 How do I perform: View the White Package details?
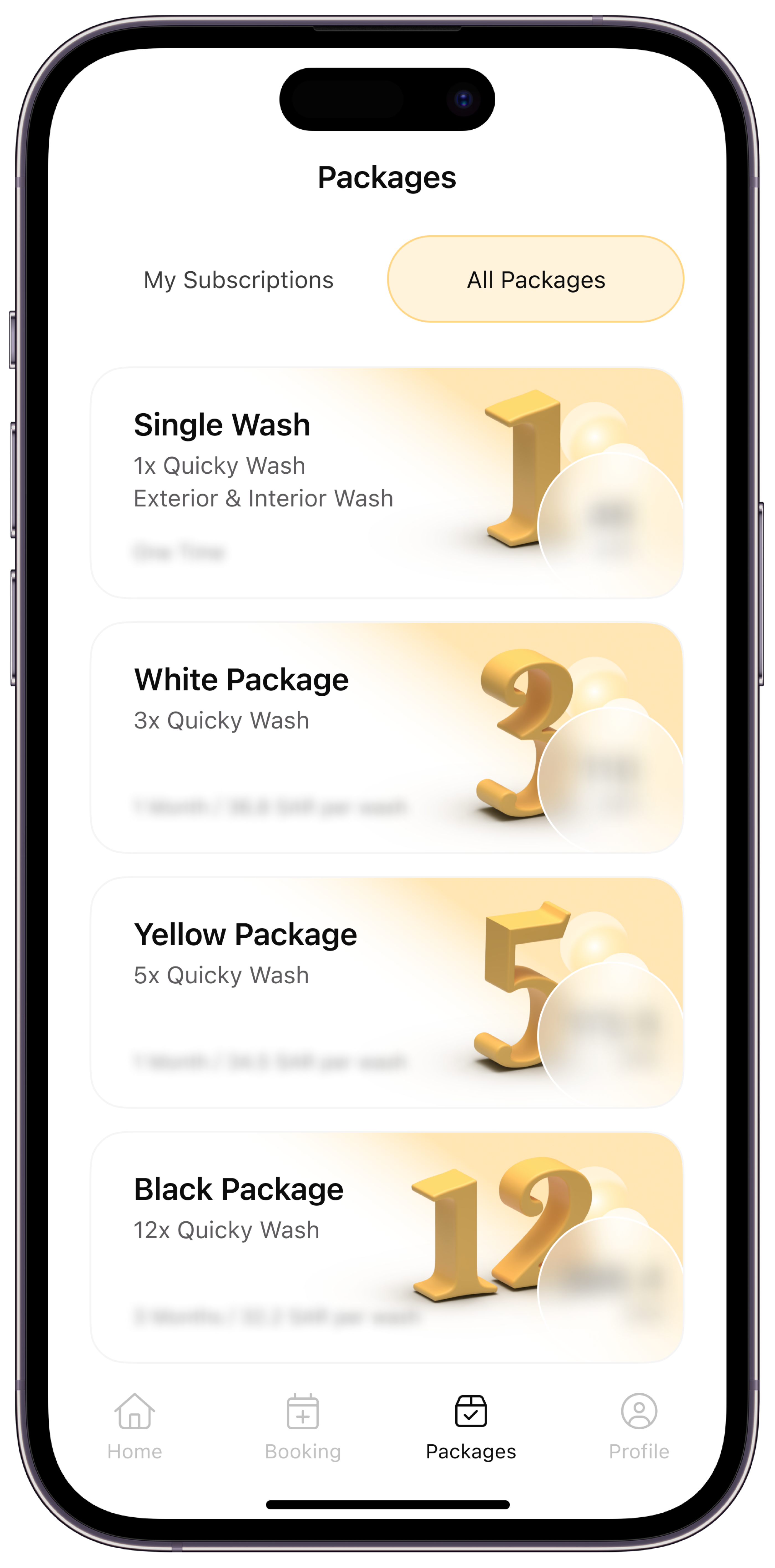point(387,737)
